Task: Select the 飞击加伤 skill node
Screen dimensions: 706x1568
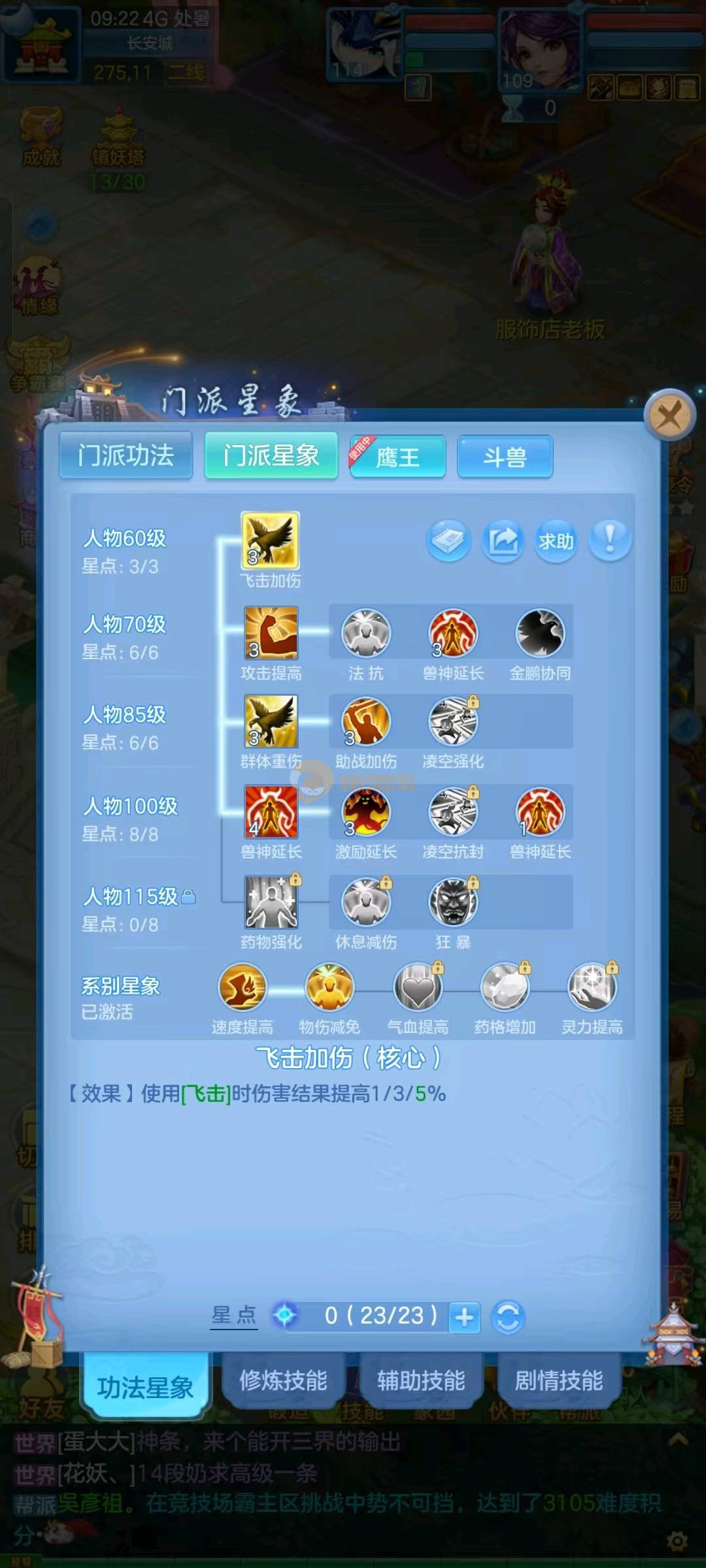Action: coord(271,540)
